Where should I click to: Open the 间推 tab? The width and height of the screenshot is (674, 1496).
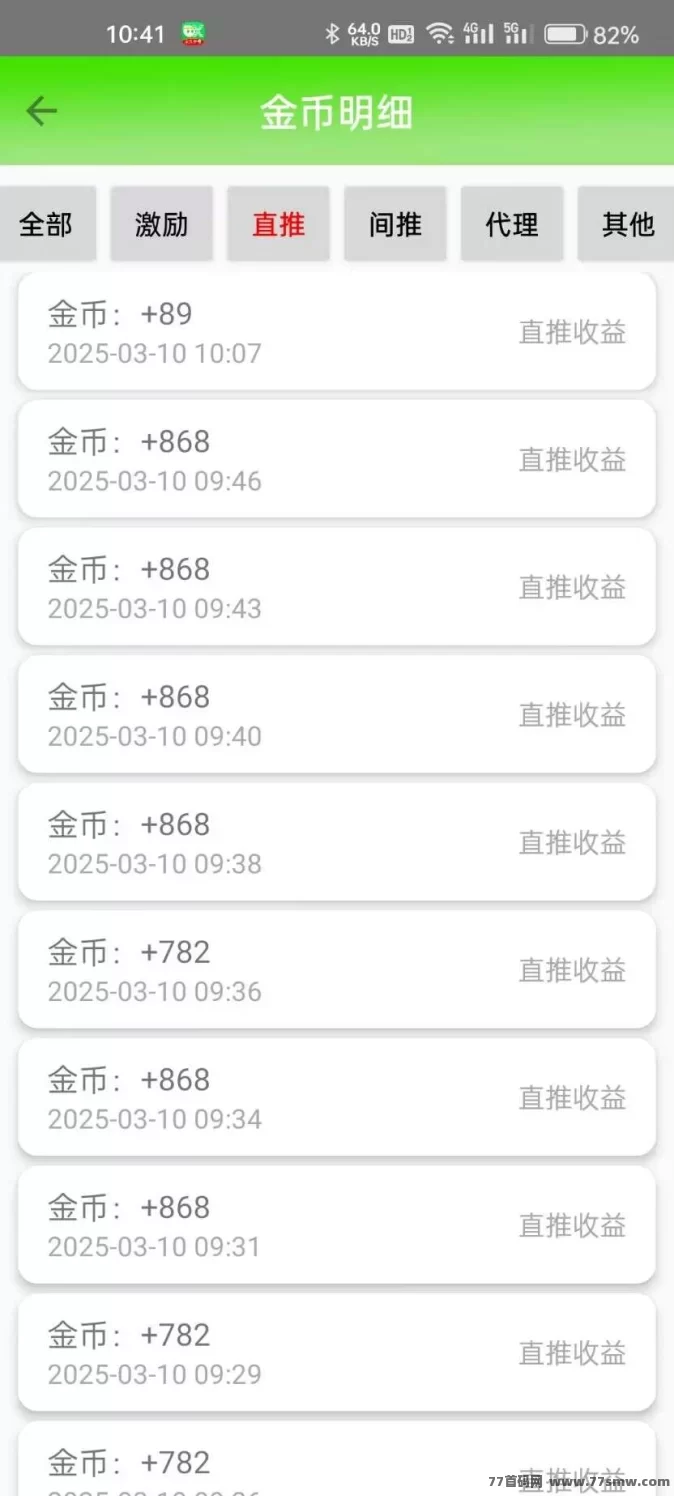click(x=395, y=224)
